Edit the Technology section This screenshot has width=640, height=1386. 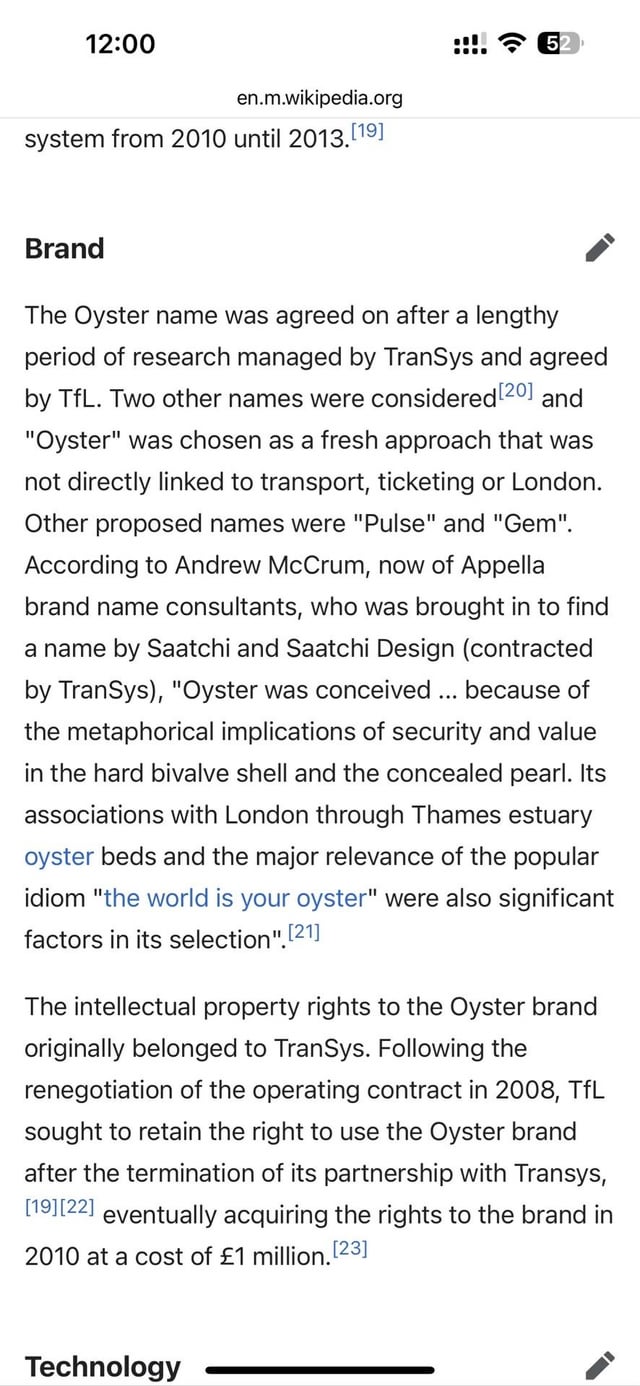[599, 1365]
